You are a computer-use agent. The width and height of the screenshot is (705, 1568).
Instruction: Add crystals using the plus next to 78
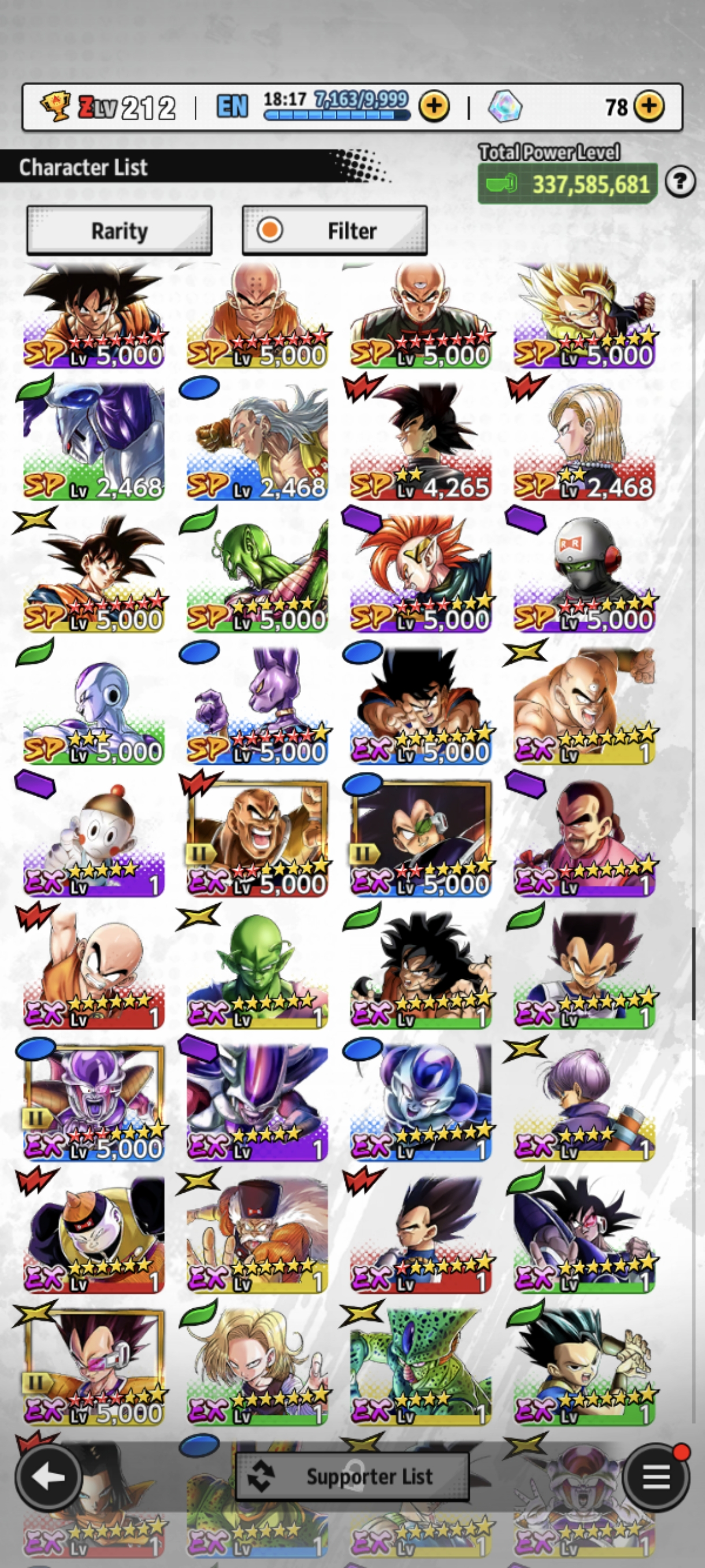click(648, 106)
